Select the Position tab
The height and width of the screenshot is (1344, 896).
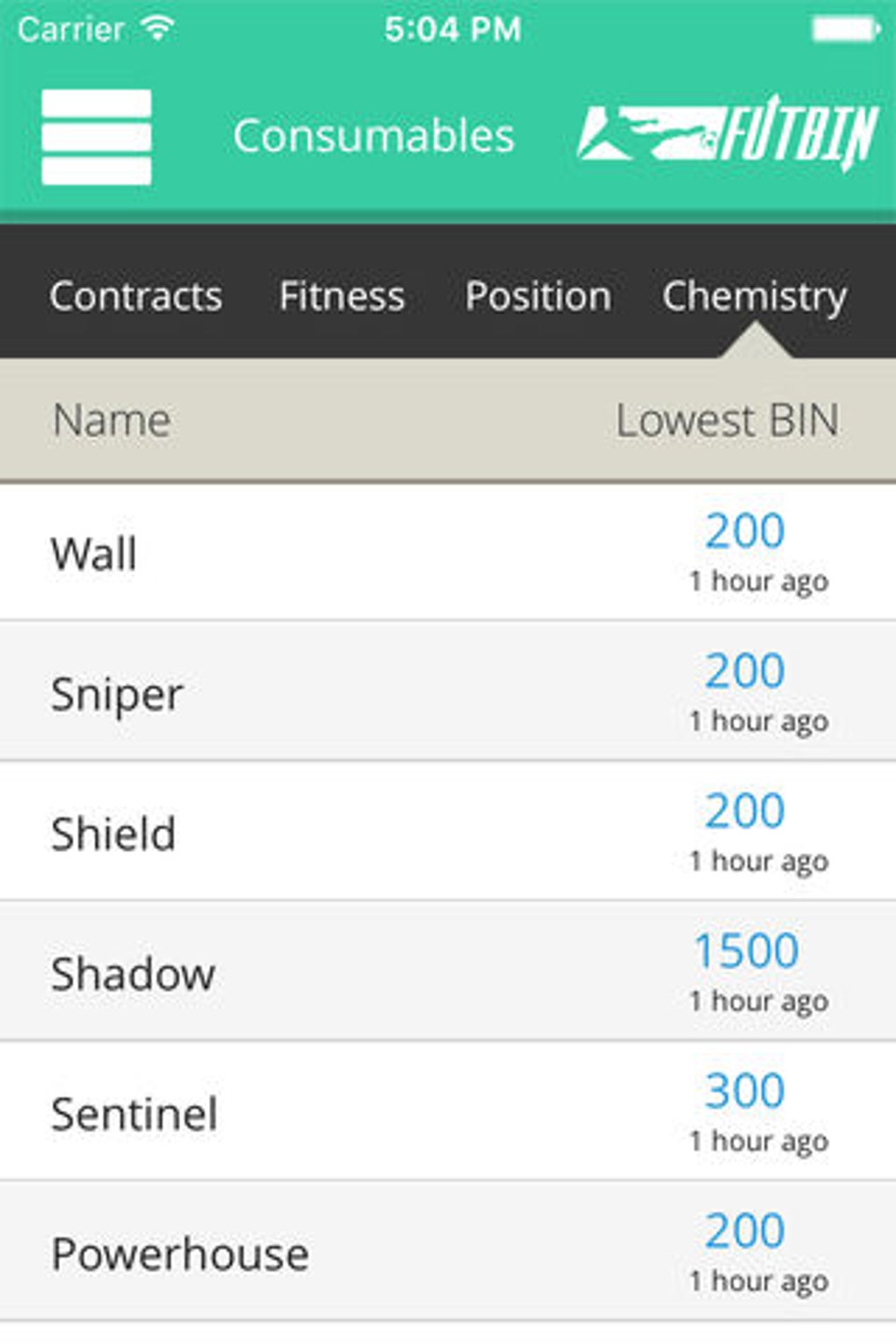(x=538, y=296)
